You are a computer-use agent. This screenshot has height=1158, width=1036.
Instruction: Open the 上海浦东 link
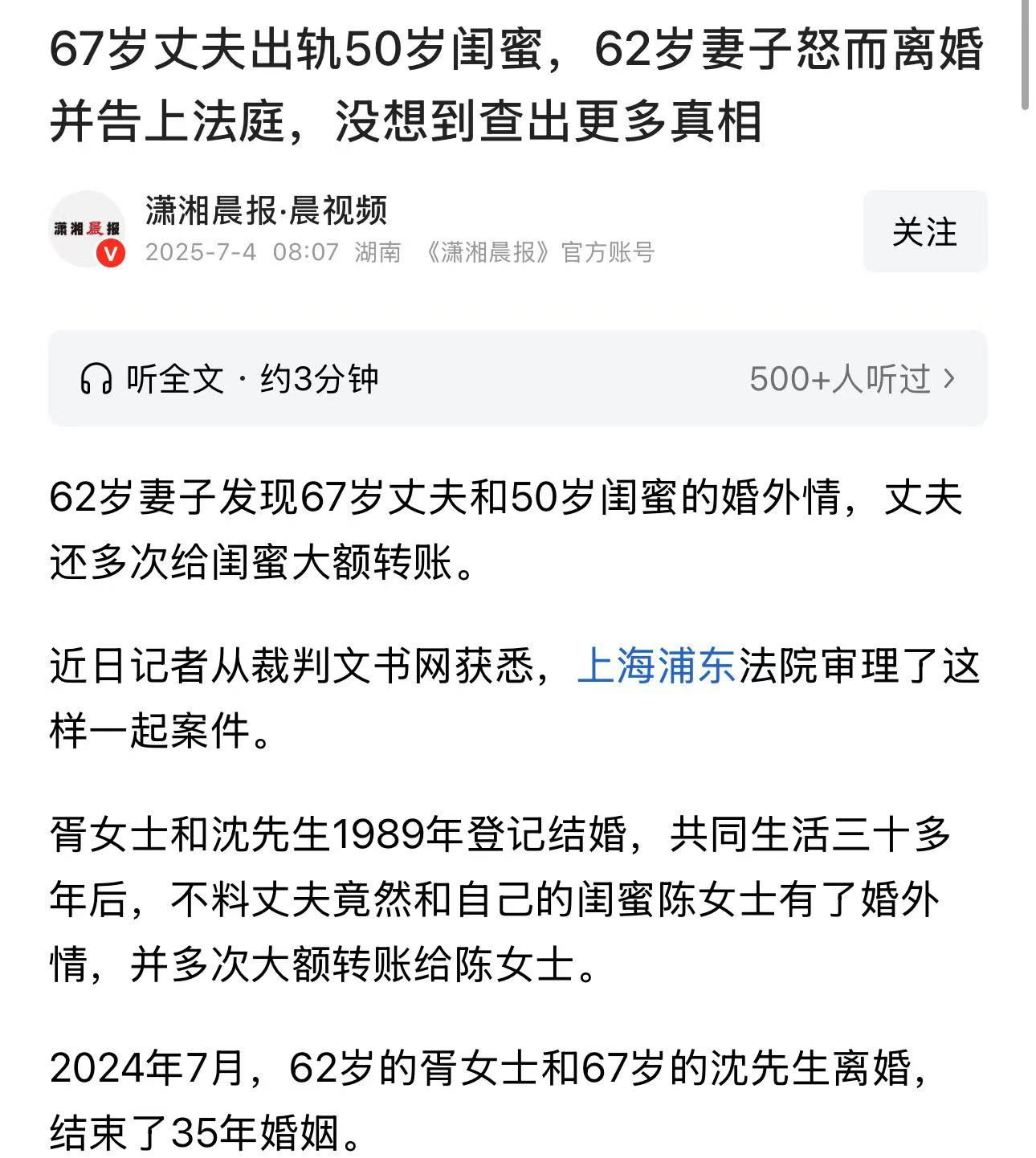pyautogui.click(x=656, y=667)
